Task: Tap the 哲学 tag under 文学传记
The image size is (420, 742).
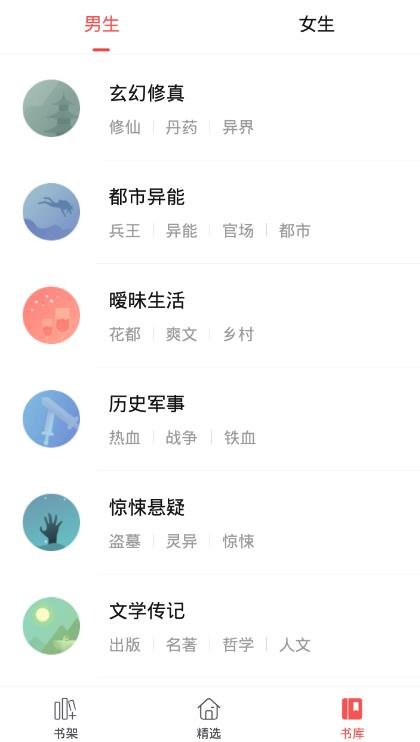Action: click(238, 645)
